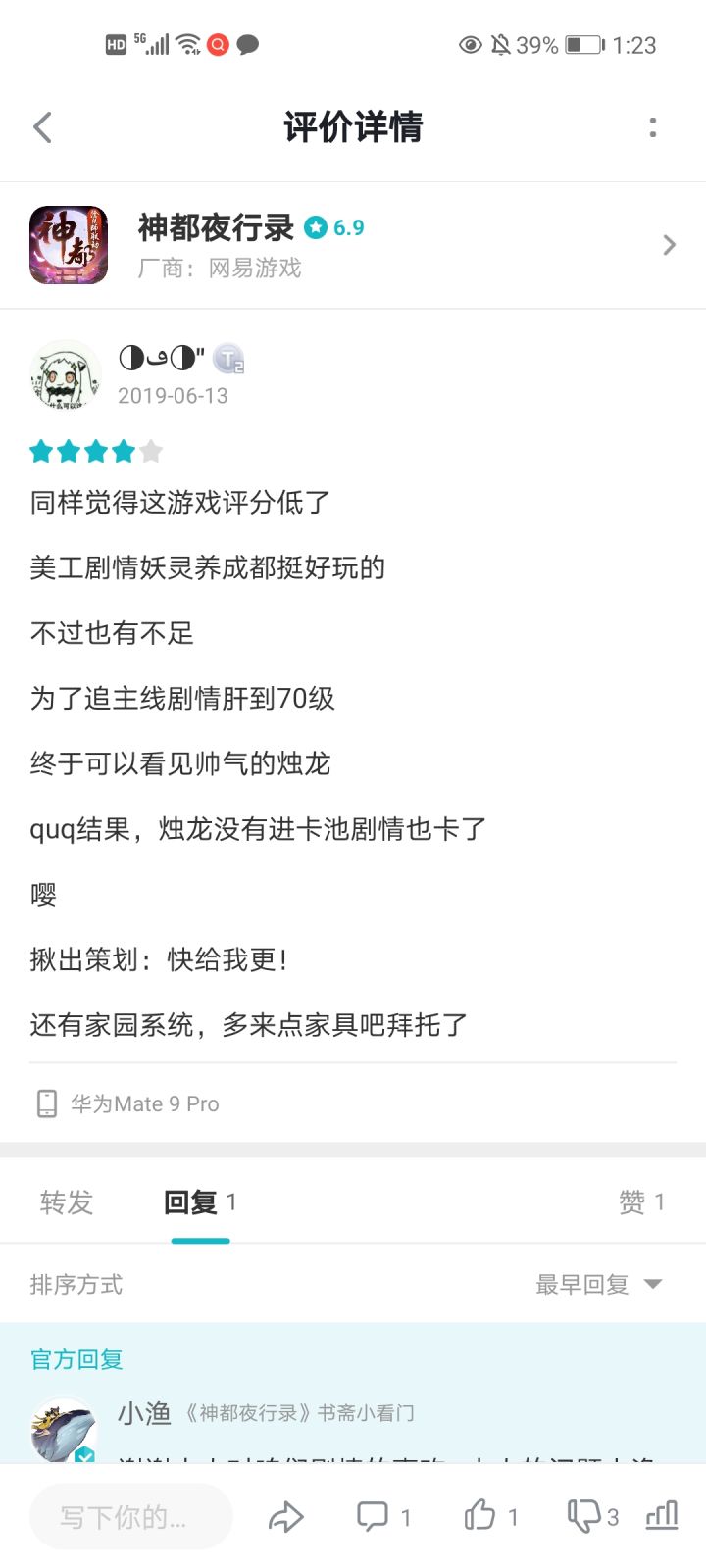Screen dimensions: 706x1568
Task: Check the battery indicator at 39%
Action: tap(585, 43)
